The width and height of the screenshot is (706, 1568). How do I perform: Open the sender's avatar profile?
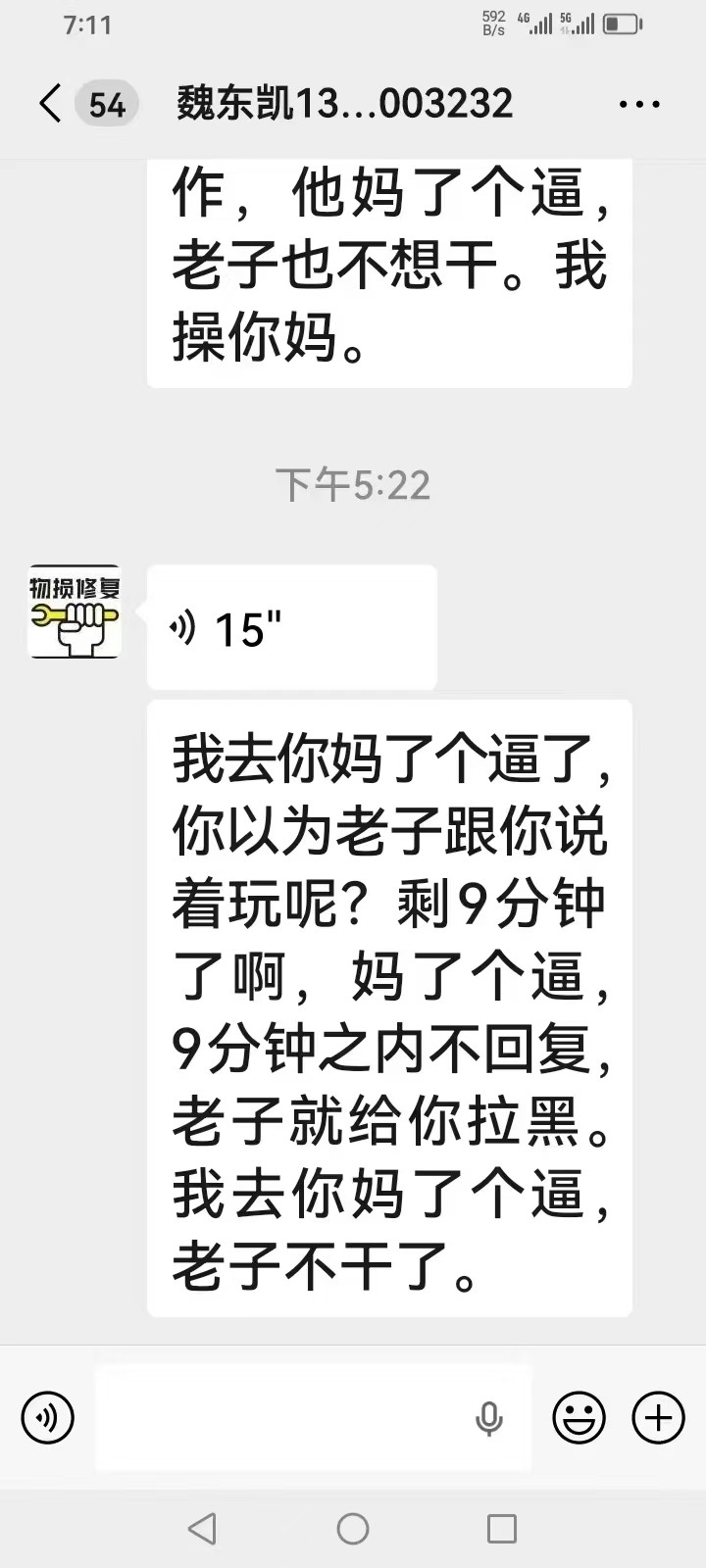[x=75, y=612]
